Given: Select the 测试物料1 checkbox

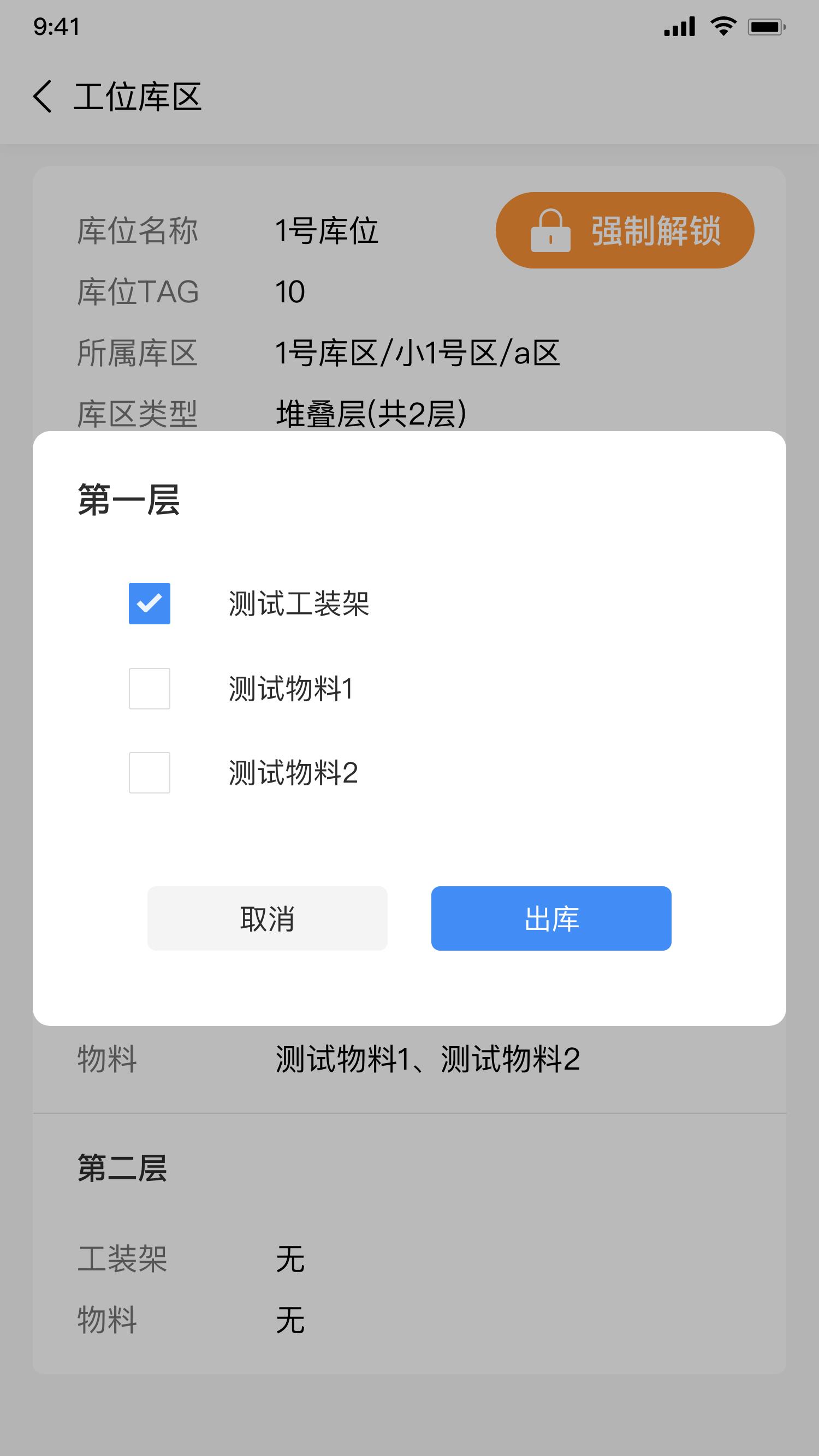Looking at the screenshot, I should coord(149,689).
